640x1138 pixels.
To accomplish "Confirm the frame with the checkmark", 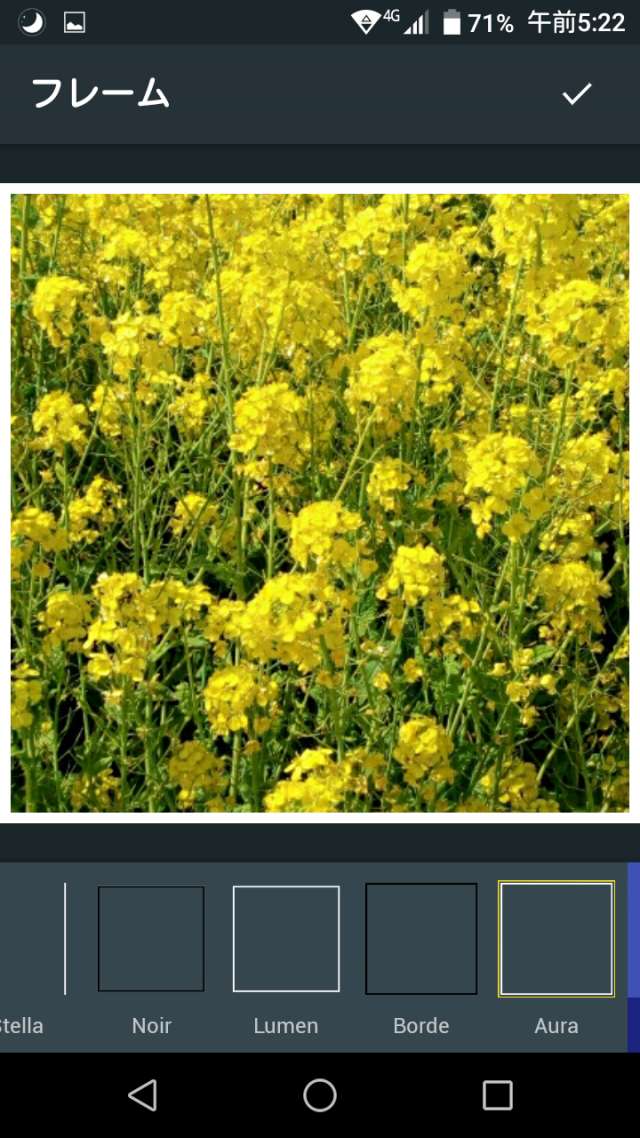I will pyautogui.click(x=577, y=94).
